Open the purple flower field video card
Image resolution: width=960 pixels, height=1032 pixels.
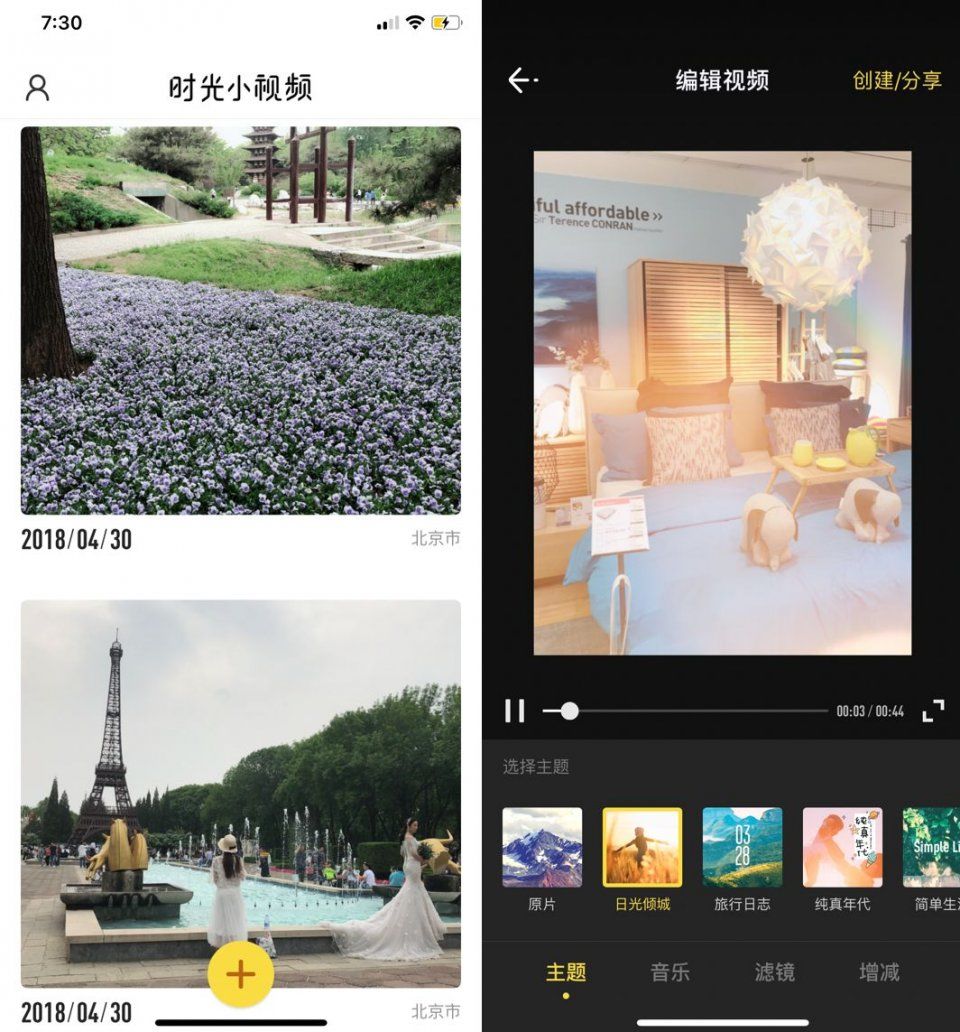(x=241, y=320)
